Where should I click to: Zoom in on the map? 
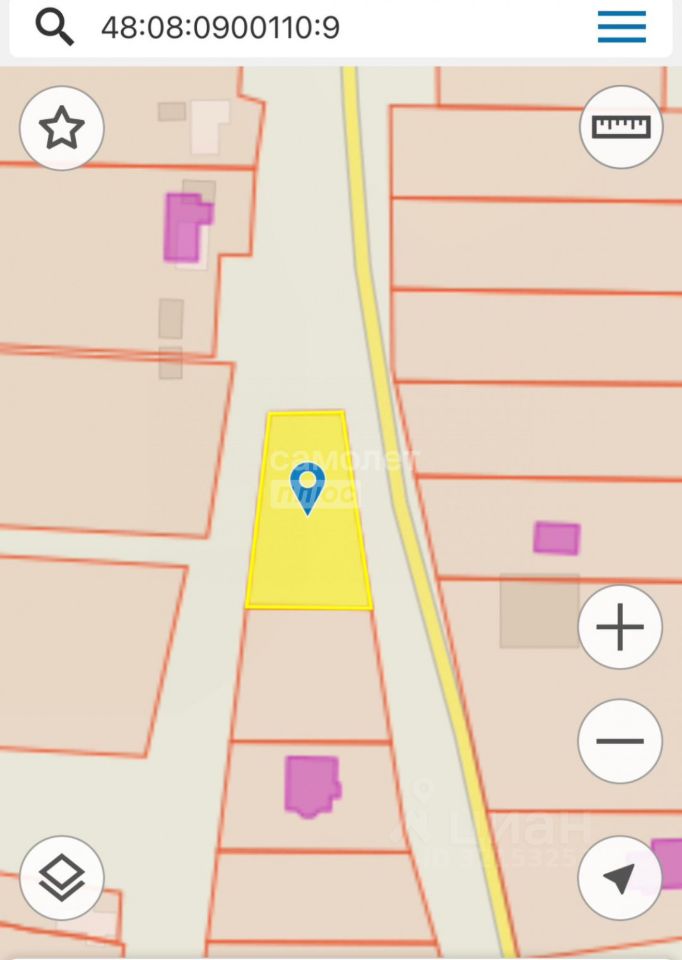620,628
